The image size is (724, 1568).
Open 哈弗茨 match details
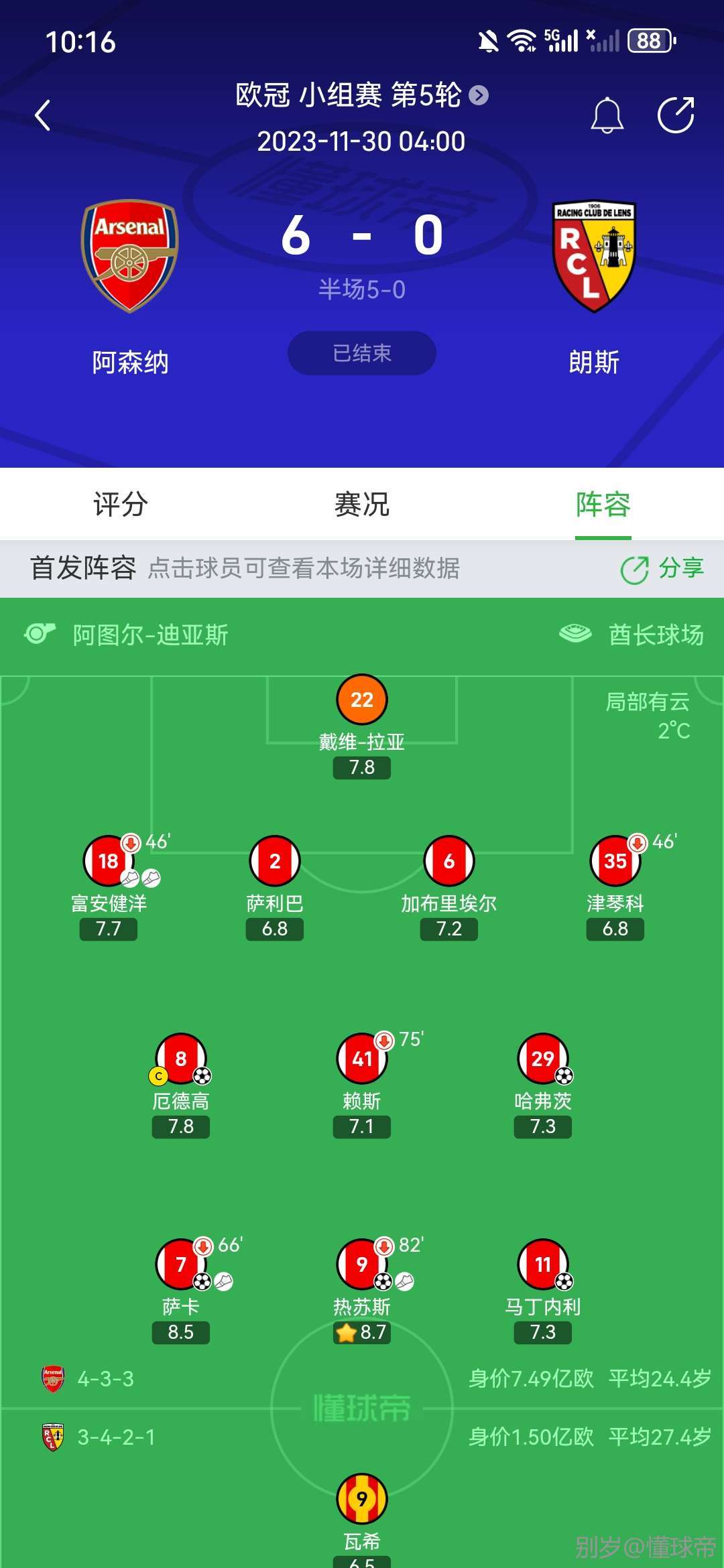[x=543, y=1059]
